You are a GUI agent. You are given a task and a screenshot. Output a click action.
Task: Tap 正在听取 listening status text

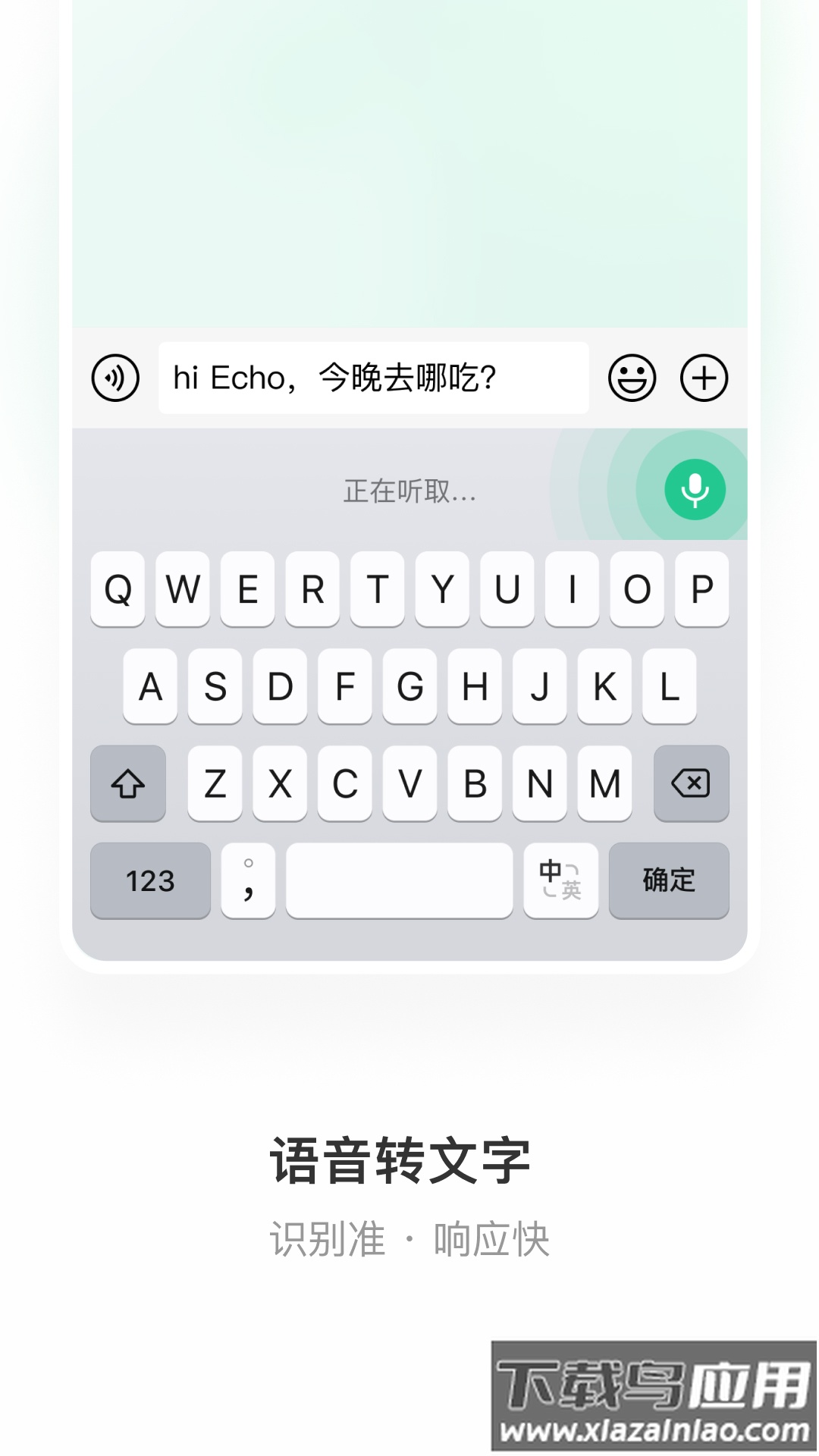point(408,493)
